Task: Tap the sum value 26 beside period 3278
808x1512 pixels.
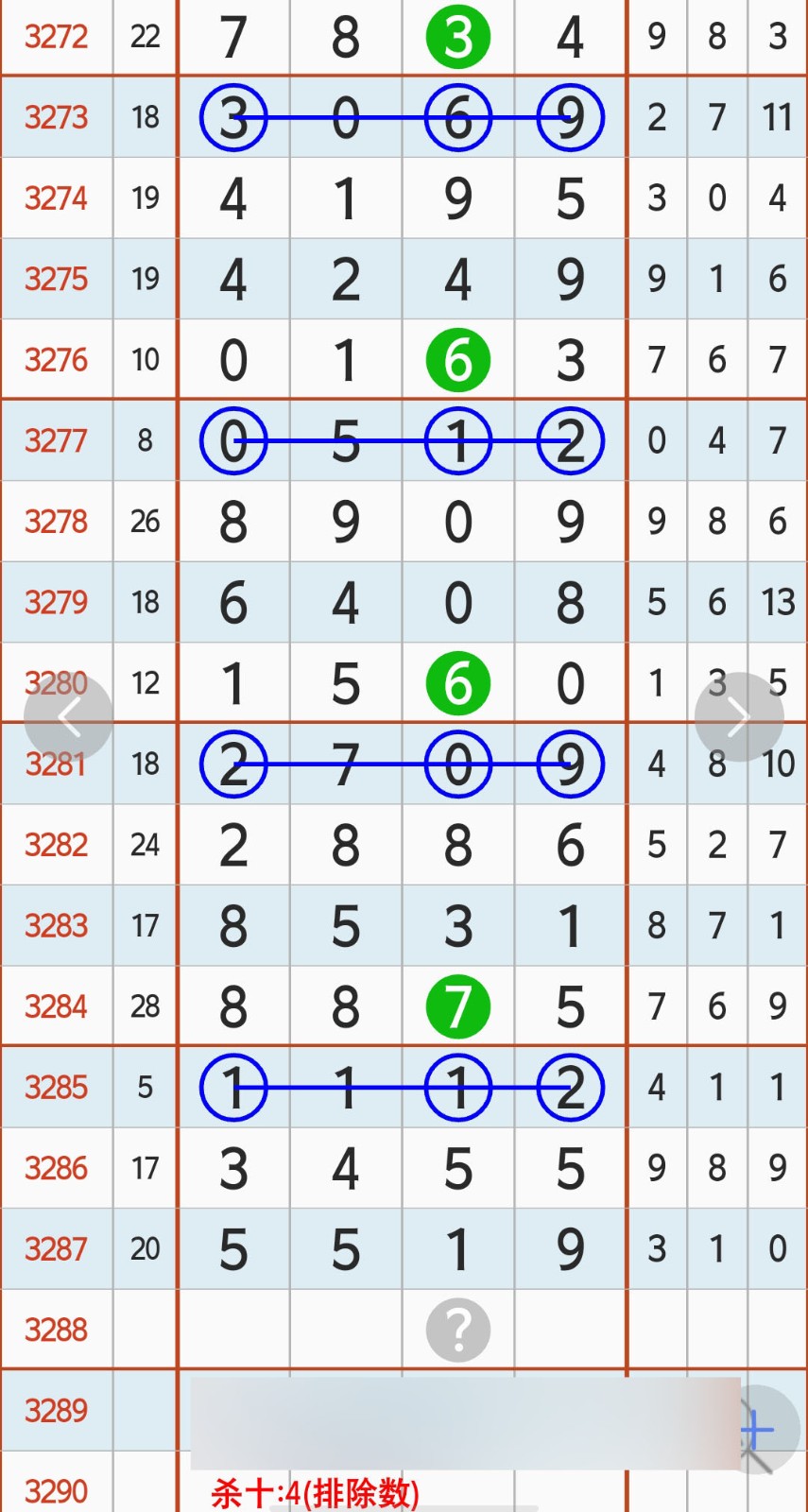Action: pyautogui.click(x=145, y=522)
